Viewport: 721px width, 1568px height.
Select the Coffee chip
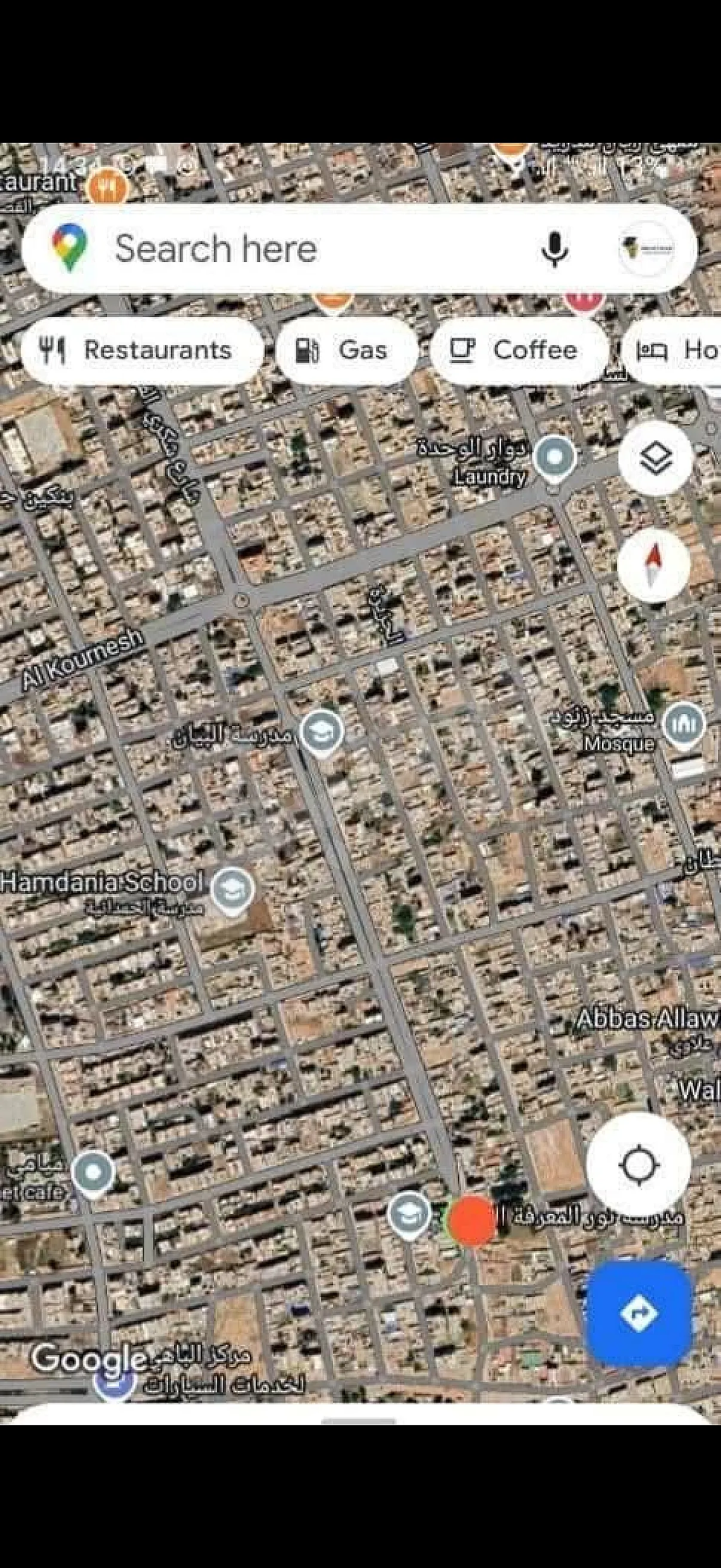tap(519, 350)
